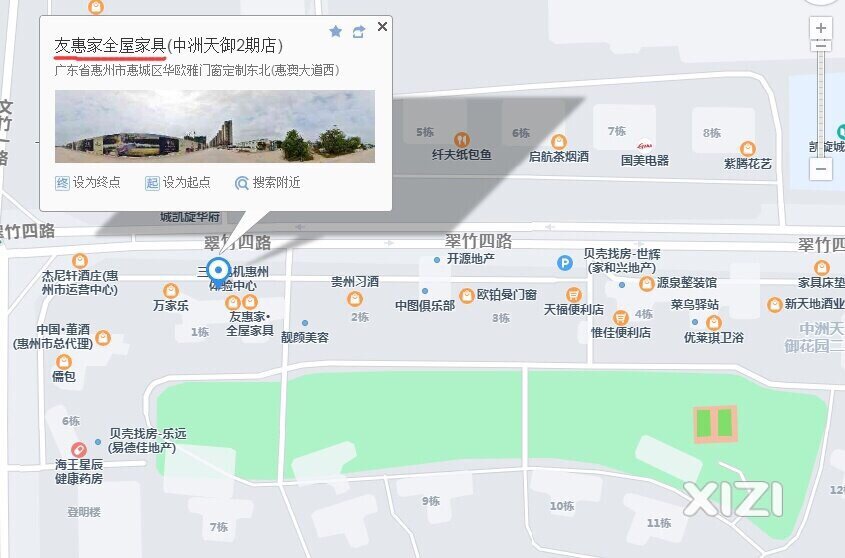Image resolution: width=845 pixels, height=558 pixels.
Task: Tap 设为终点 to set this as the destination
Action: [88, 183]
